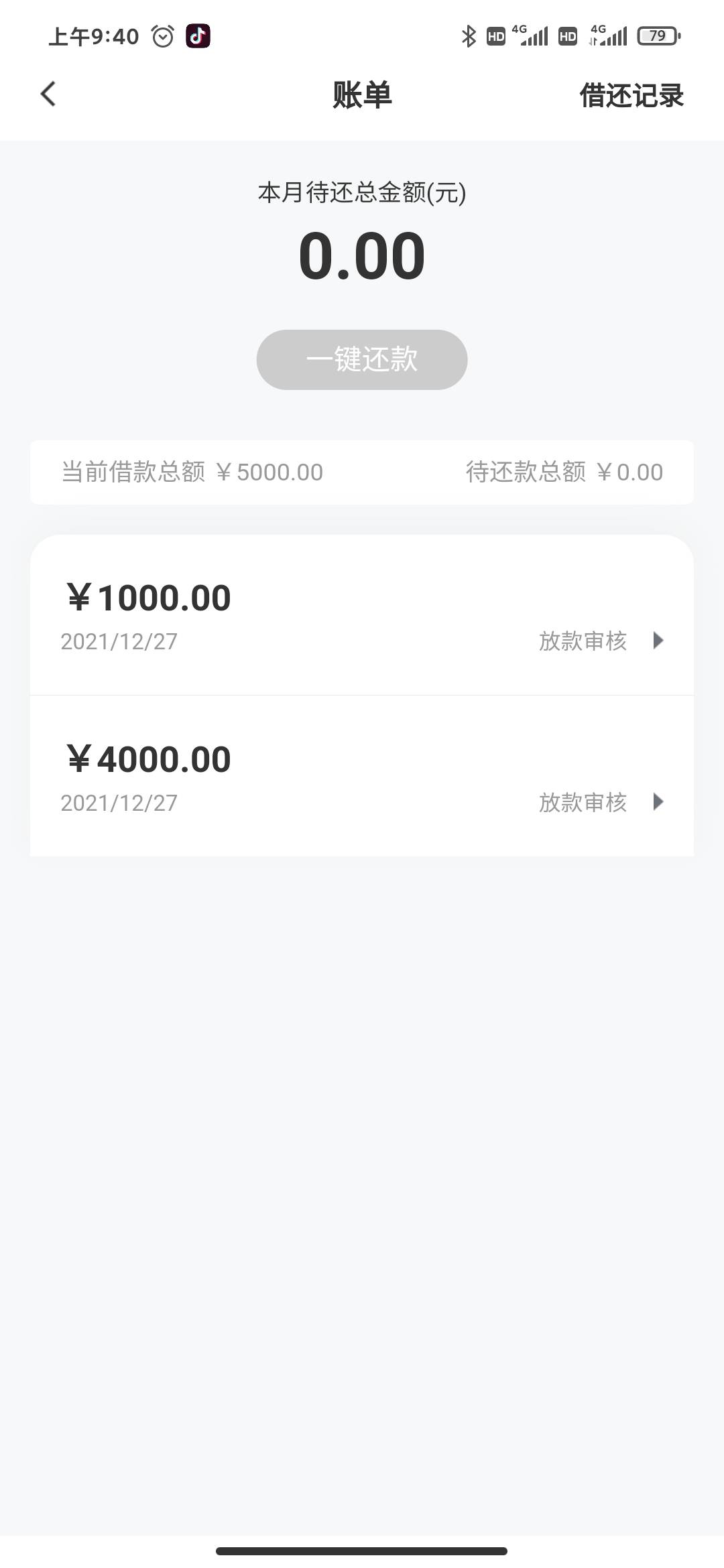Viewport: 724px width, 1568px height.
Task: Tap the 一键还款 button
Action: [x=362, y=360]
